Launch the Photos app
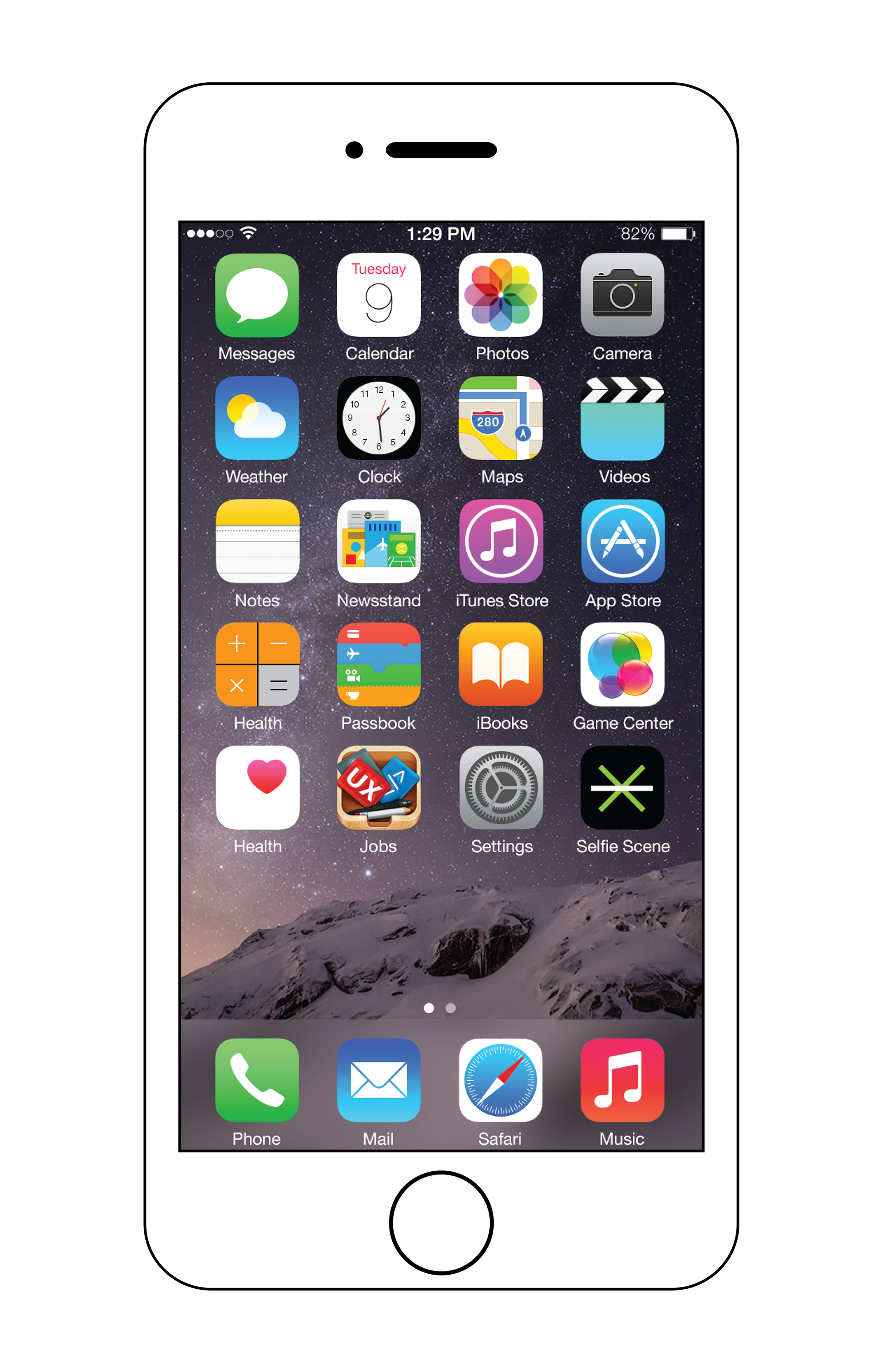This screenshot has height=1372, width=882. (x=501, y=295)
